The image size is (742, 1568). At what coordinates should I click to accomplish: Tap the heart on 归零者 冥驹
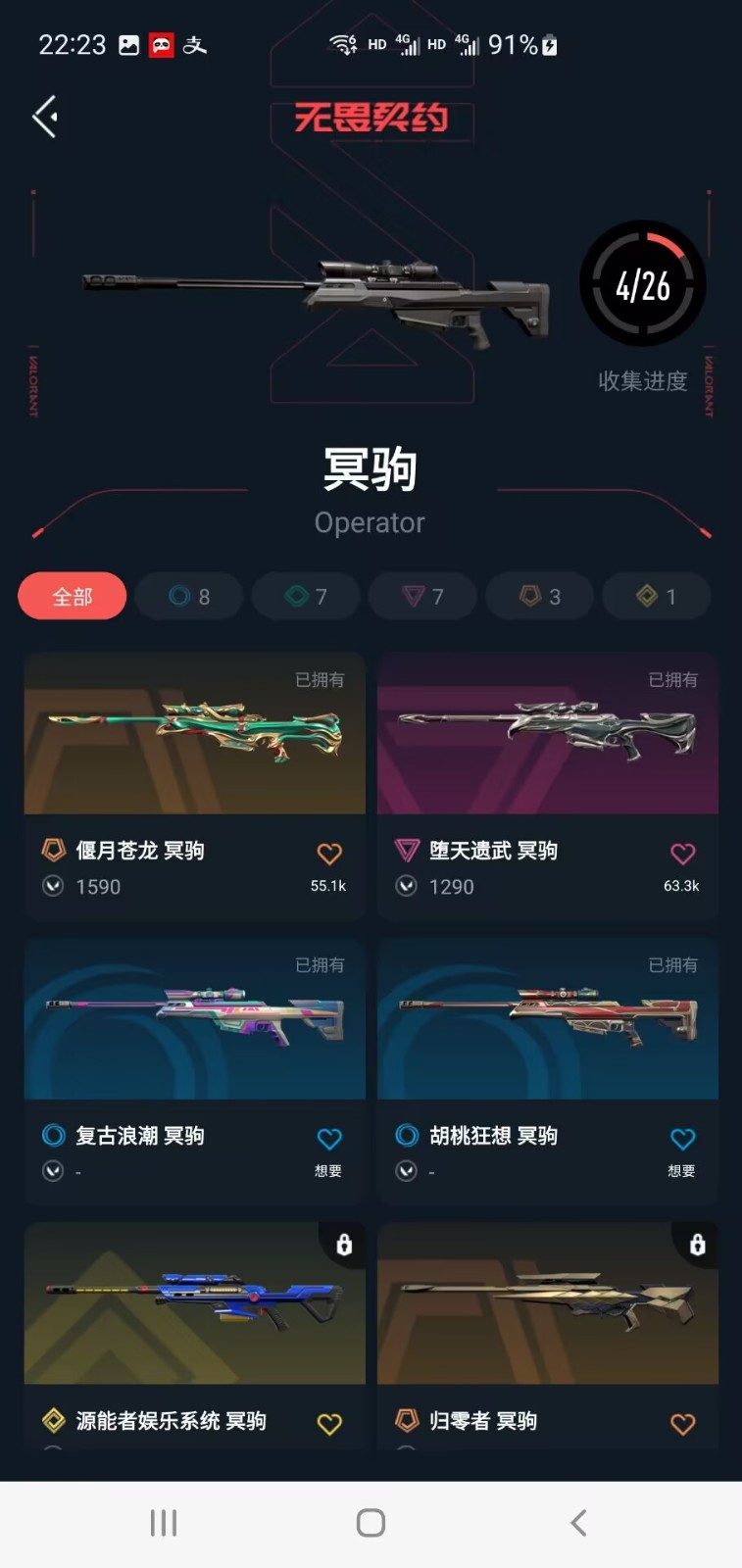682,1424
